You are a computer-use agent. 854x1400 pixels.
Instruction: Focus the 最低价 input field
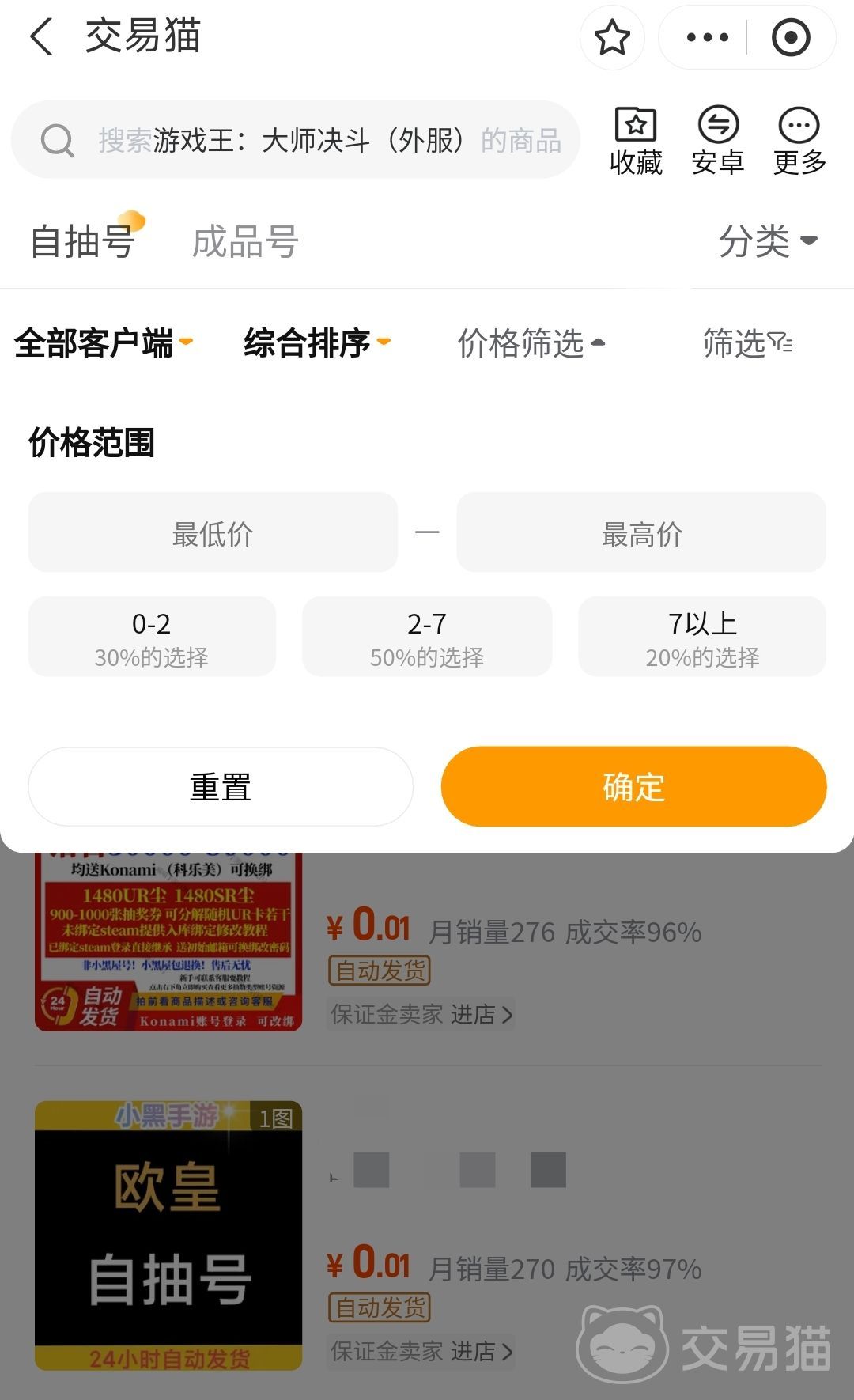coord(213,533)
